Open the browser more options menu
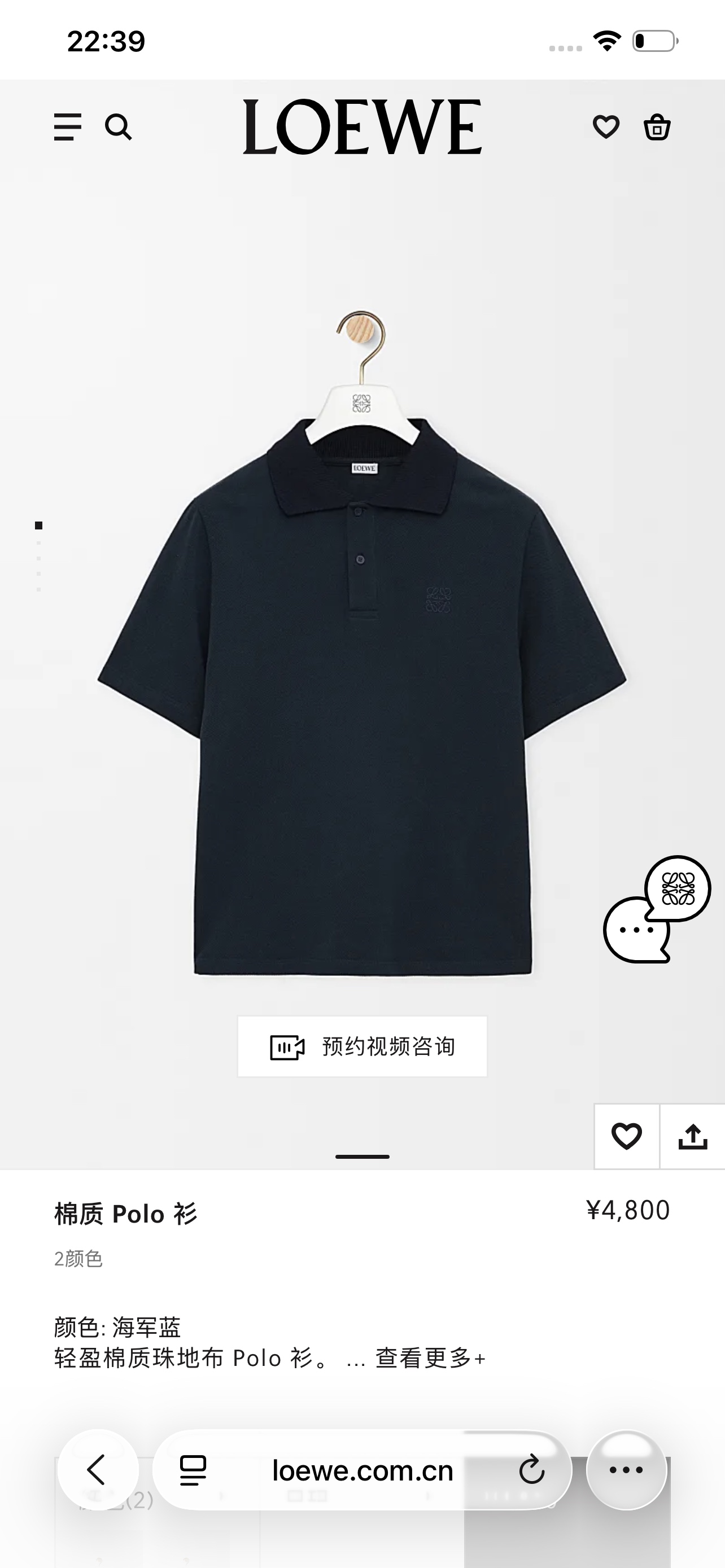 tap(626, 1470)
